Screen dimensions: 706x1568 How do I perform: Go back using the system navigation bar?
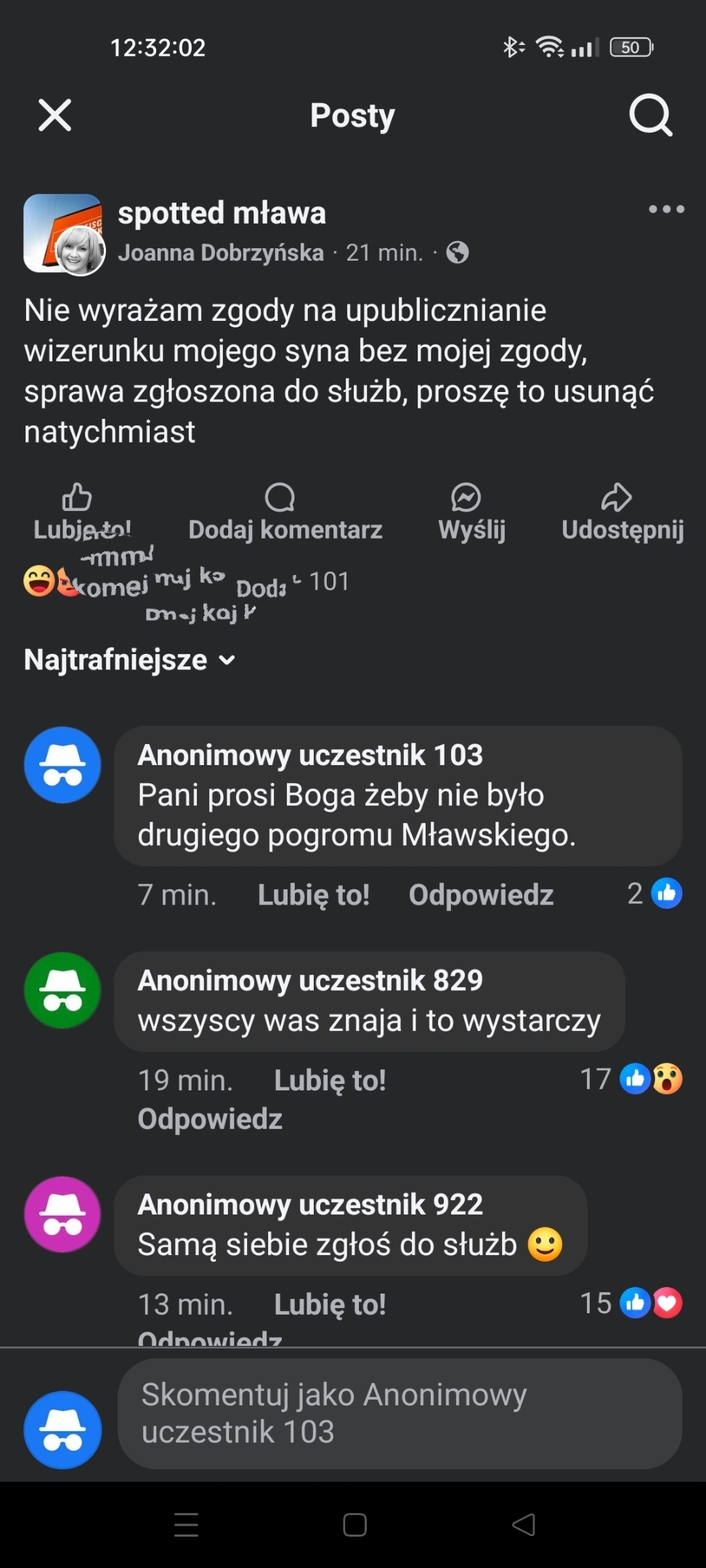coord(523,1524)
